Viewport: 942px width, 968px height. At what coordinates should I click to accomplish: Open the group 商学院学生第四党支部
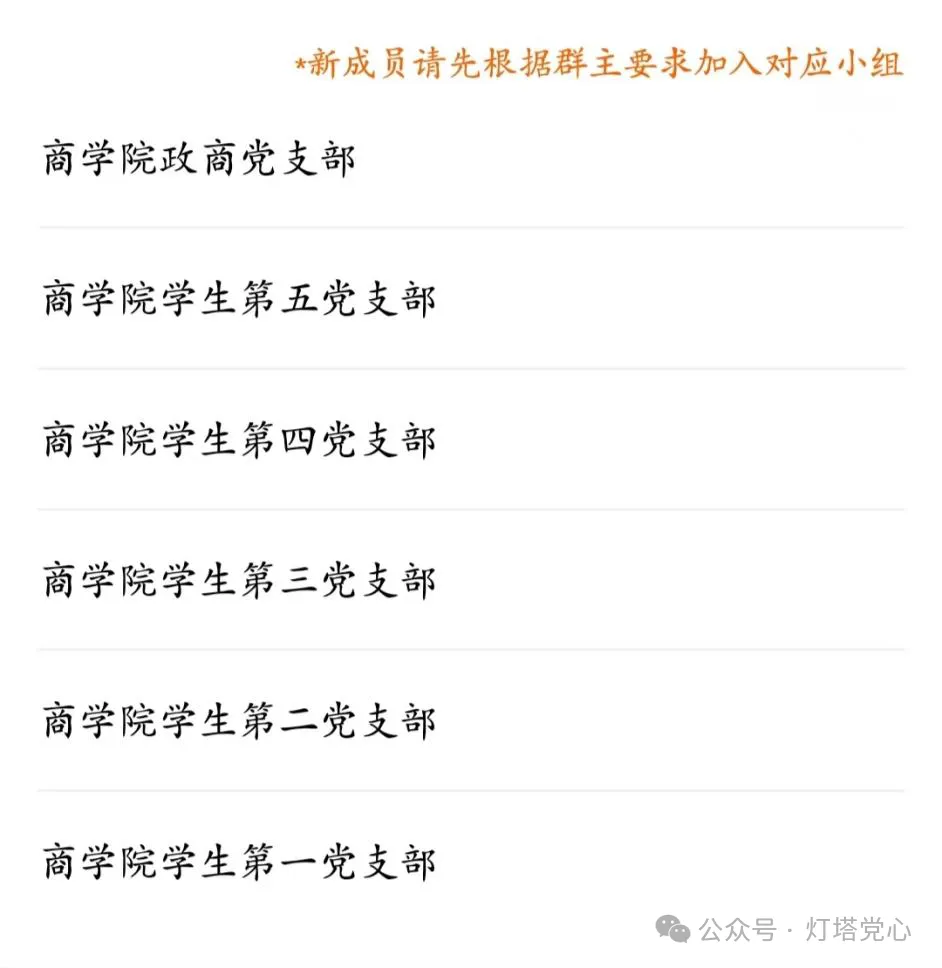click(240, 439)
